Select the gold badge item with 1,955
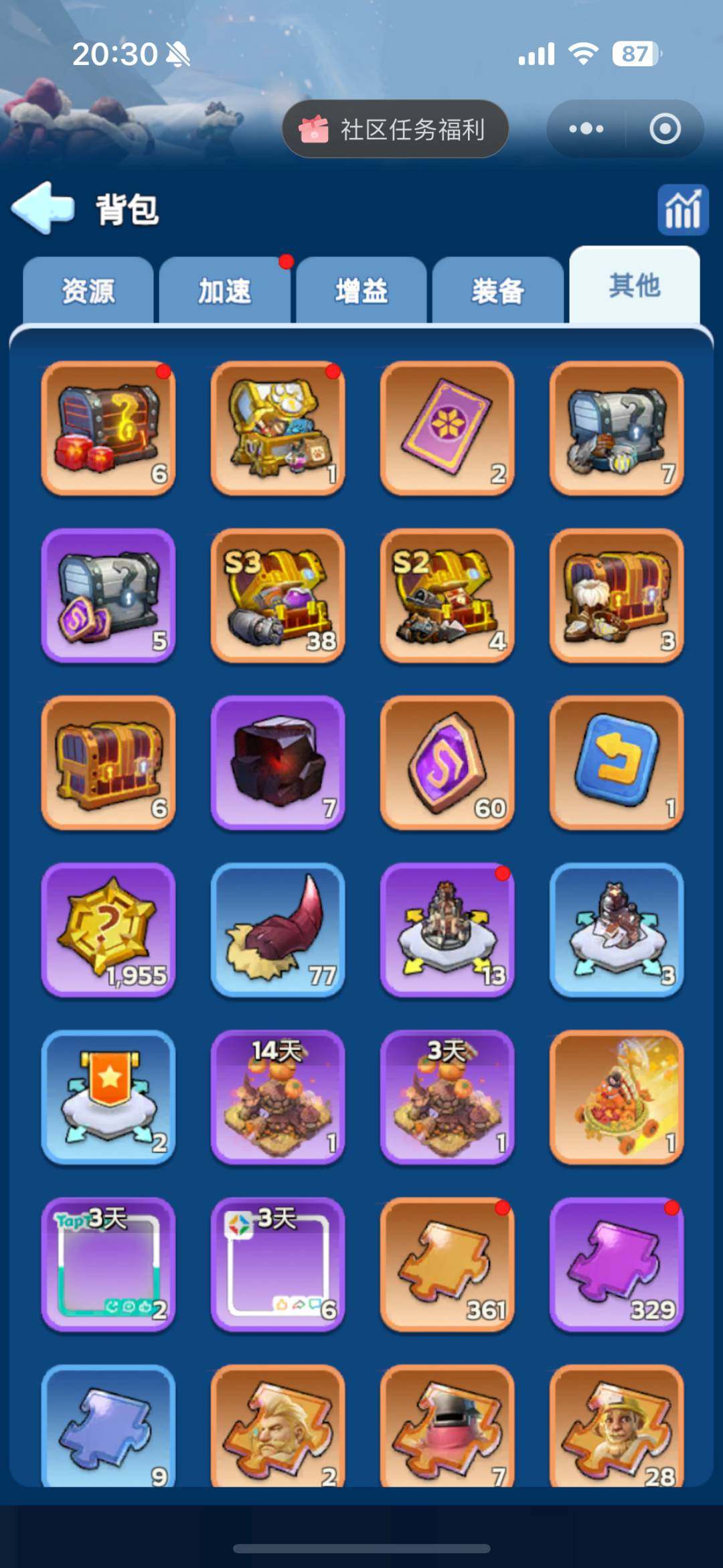Viewport: 723px width, 1568px height. tap(108, 930)
